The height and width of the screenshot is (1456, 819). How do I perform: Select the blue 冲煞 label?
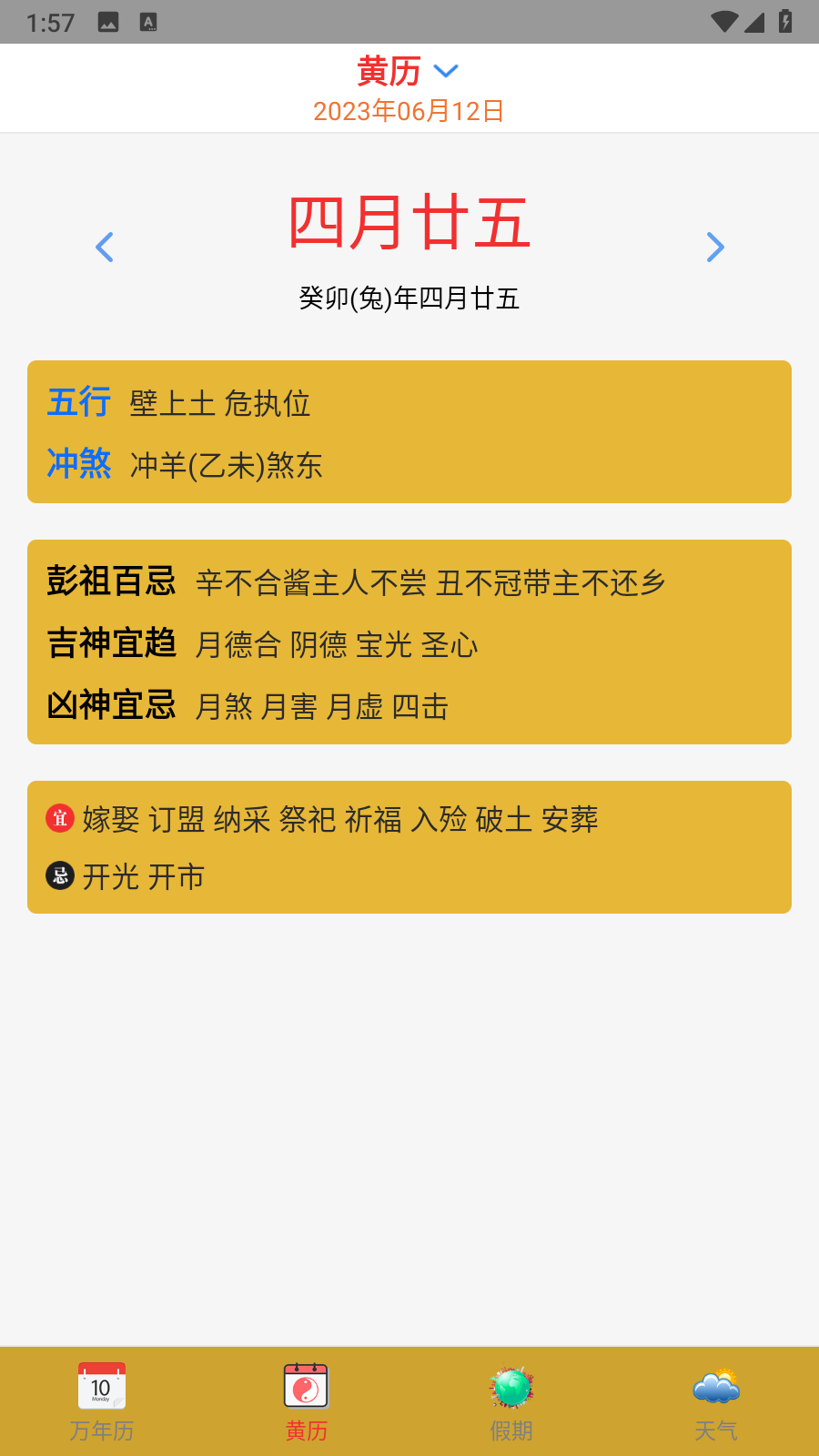(x=78, y=465)
